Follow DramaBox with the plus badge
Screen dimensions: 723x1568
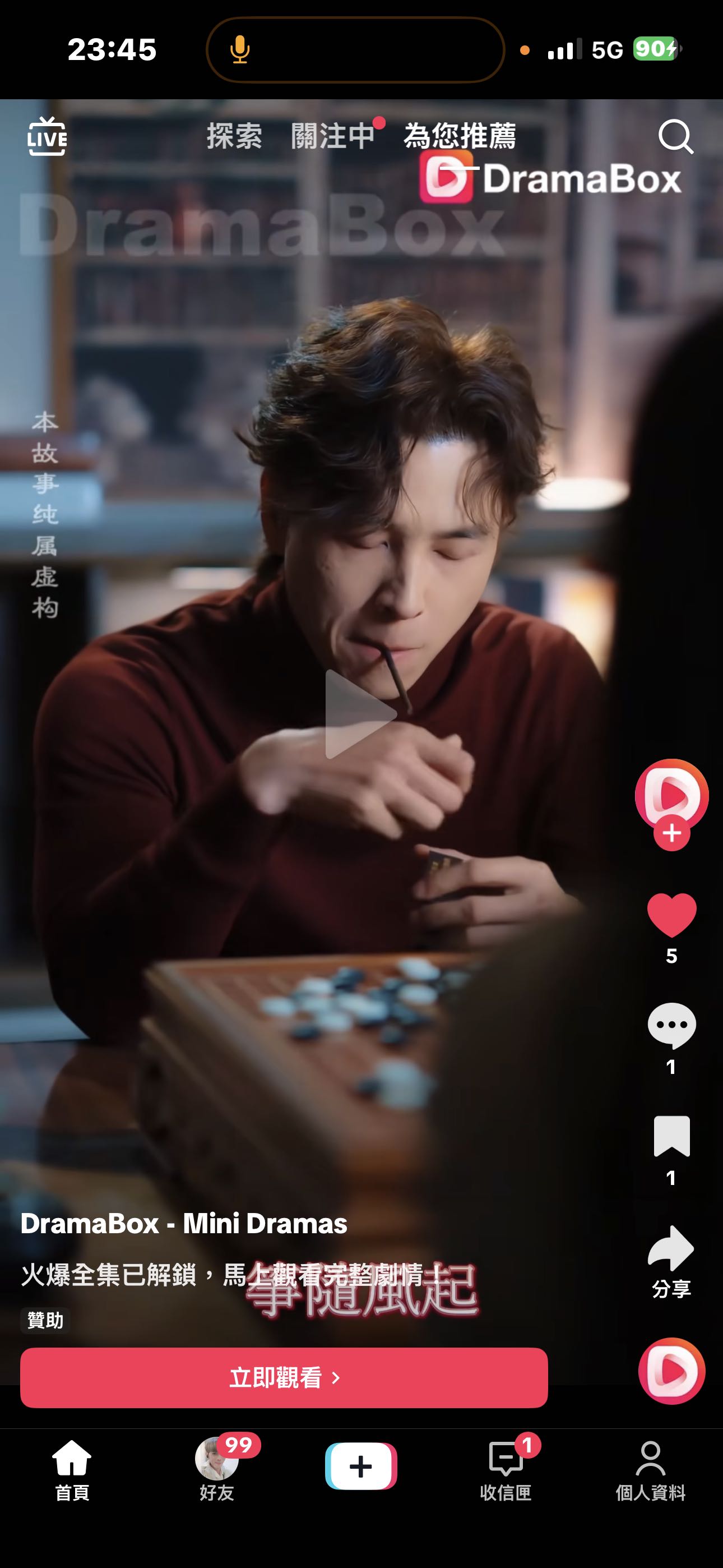[x=671, y=833]
